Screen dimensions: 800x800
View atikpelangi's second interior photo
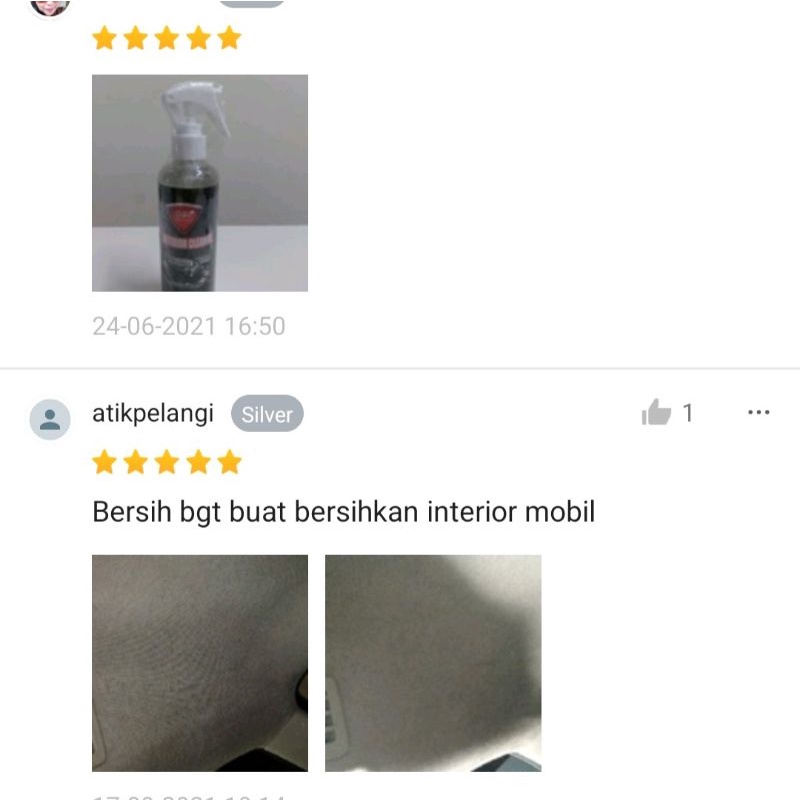[x=433, y=663]
